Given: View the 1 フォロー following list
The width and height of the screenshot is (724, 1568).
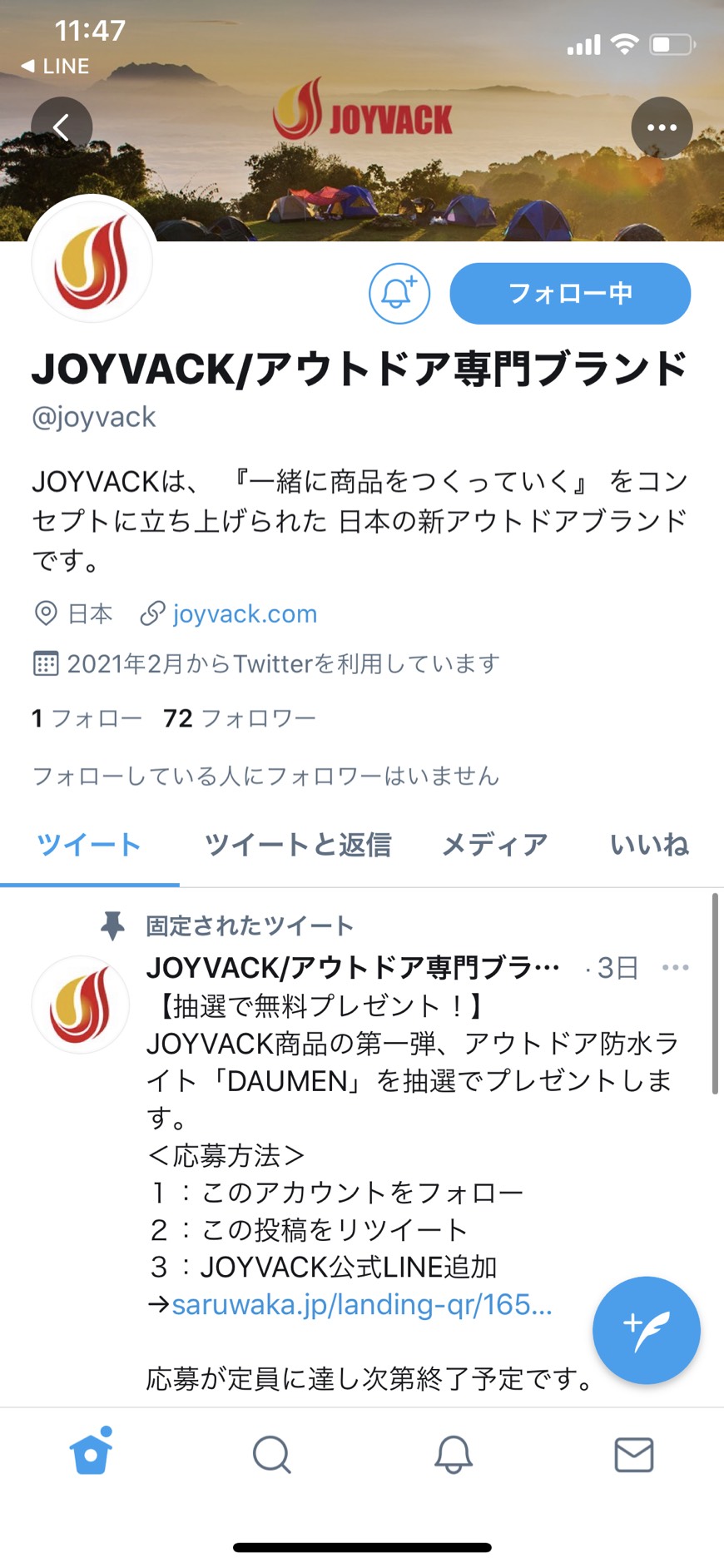Looking at the screenshot, I should (x=87, y=717).
